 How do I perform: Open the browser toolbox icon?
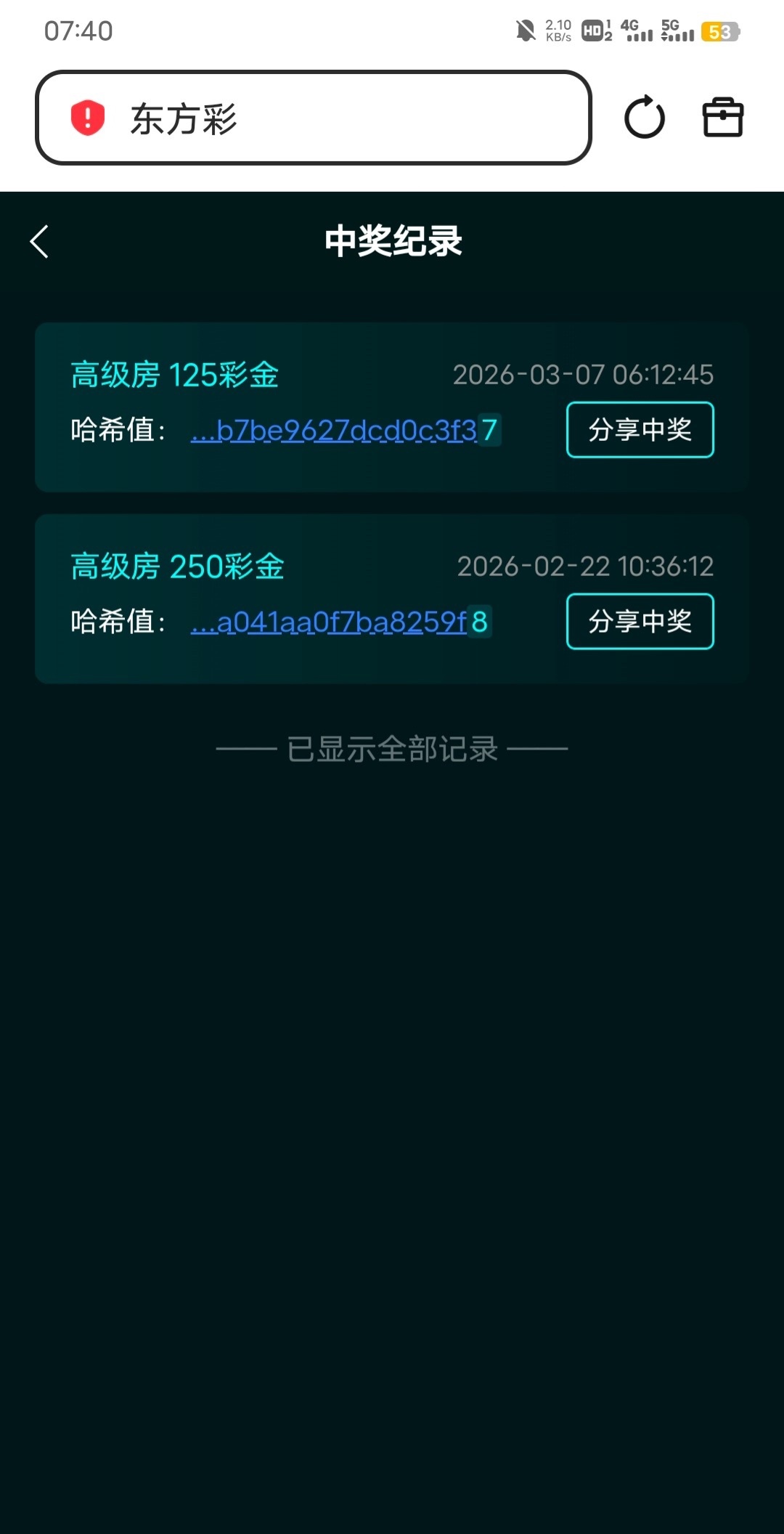pyautogui.click(x=723, y=118)
